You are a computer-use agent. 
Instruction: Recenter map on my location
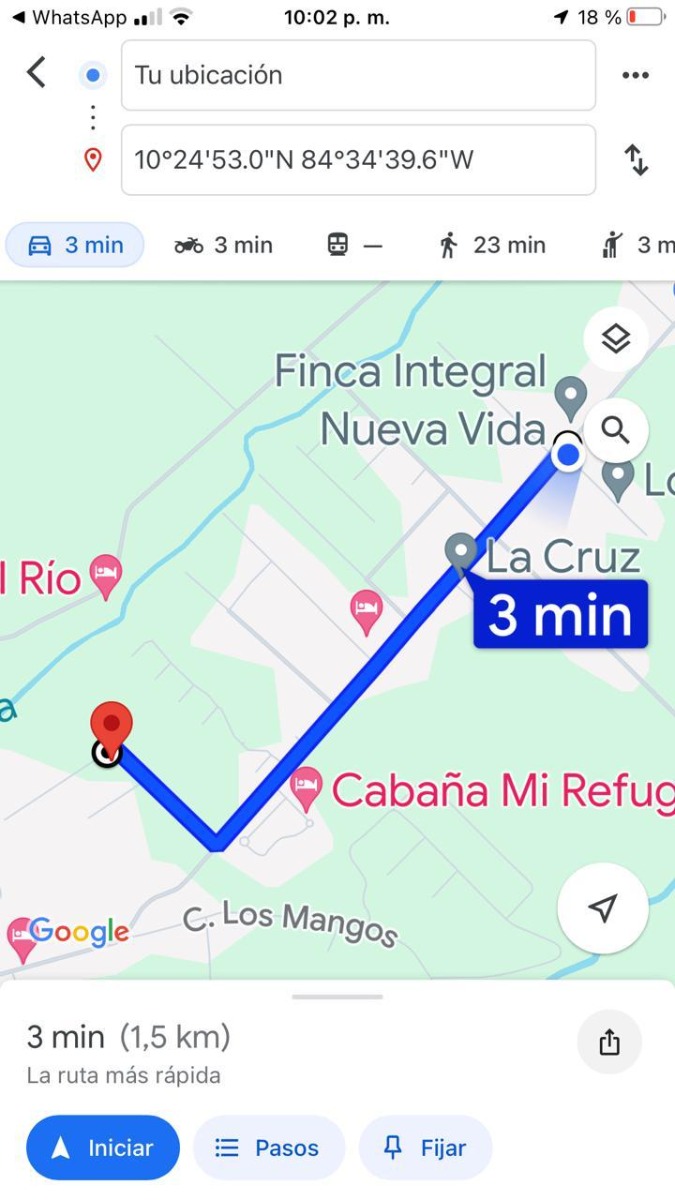tap(602, 908)
